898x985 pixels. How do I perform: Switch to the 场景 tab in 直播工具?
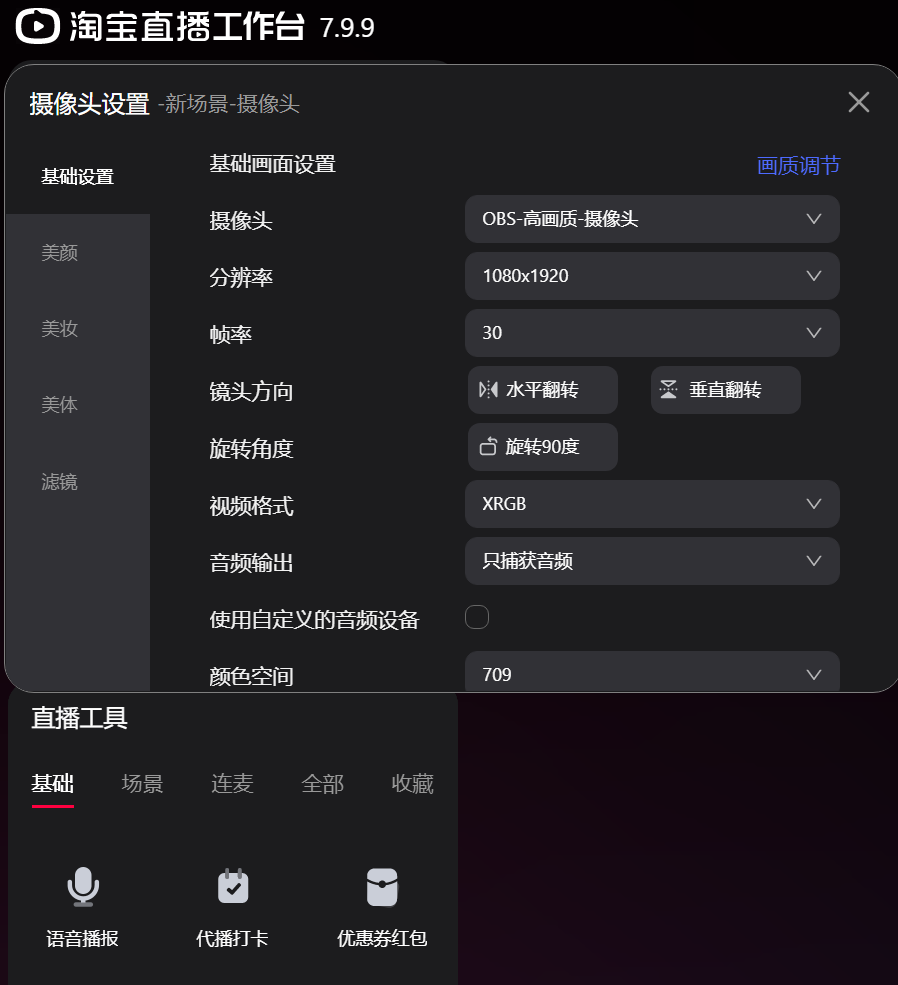click(142, 784)
